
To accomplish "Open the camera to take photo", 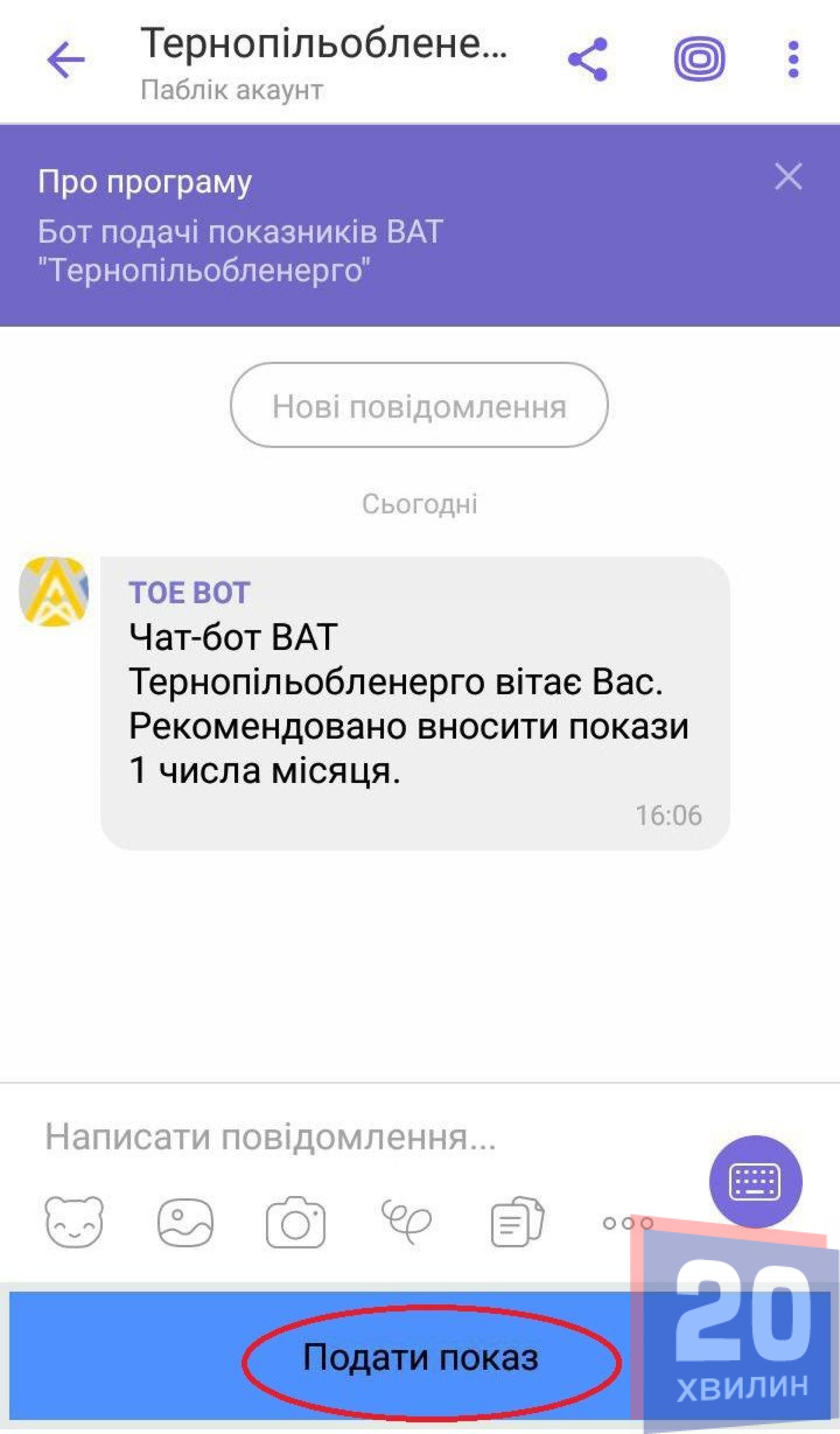I will pos(296,1222).
